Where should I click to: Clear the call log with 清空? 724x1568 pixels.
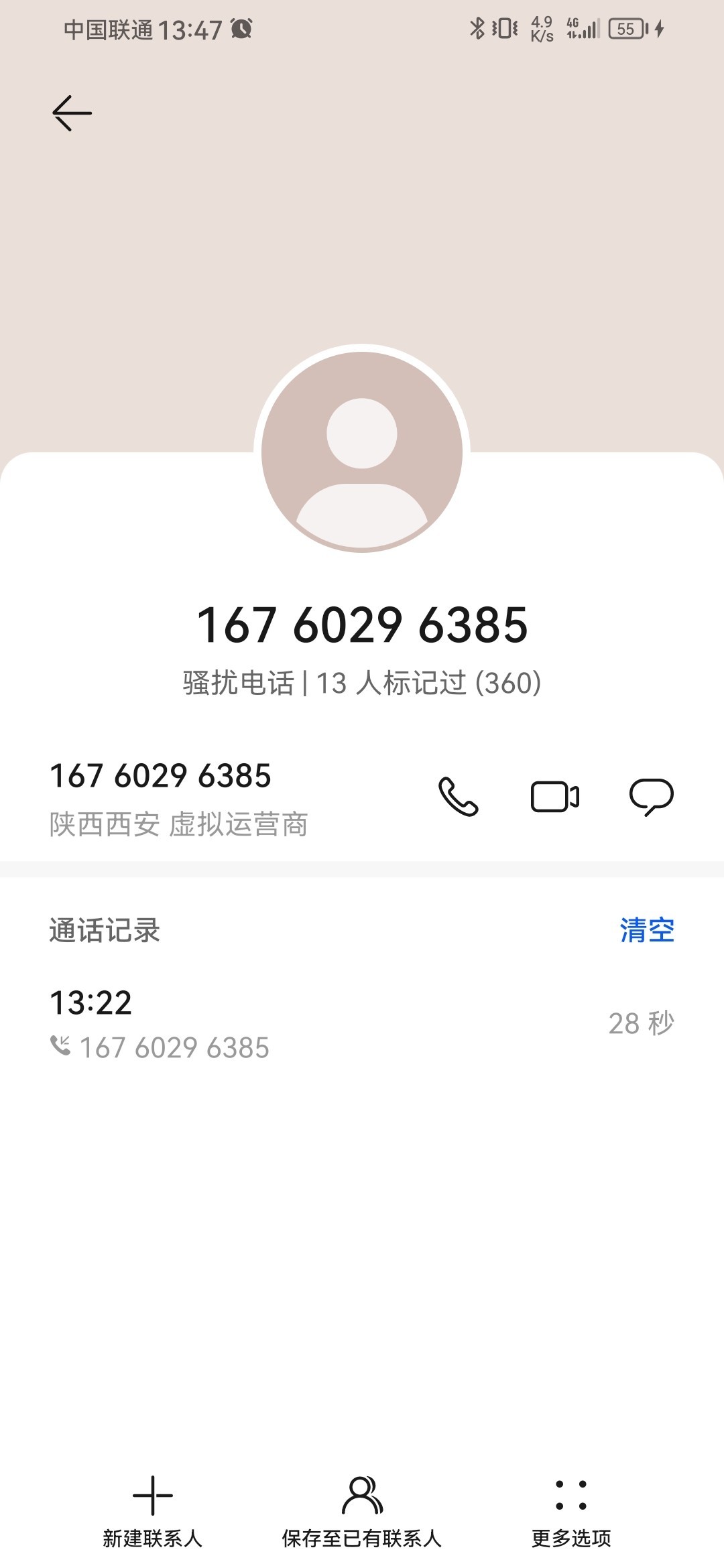(647, 930)
